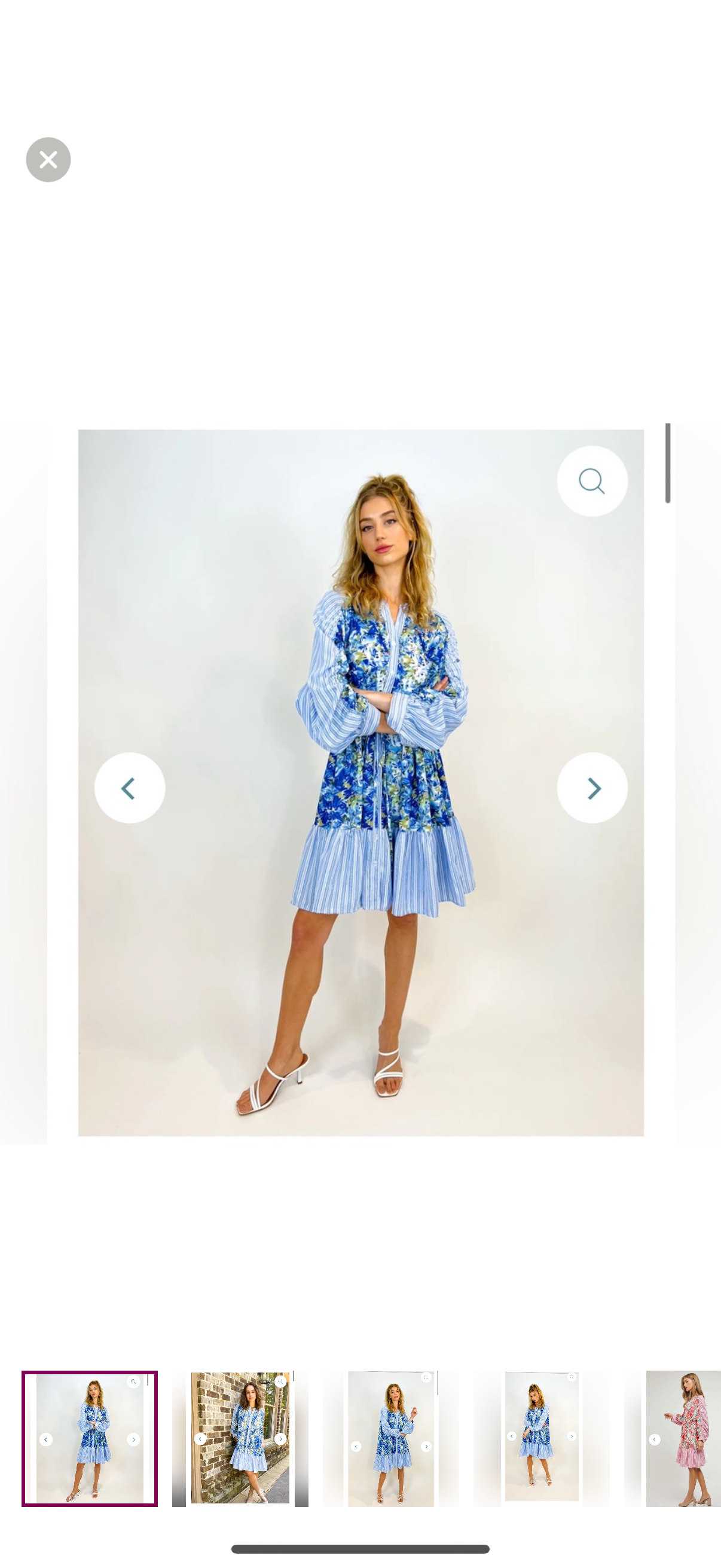Open the third thumbnail with raised hand
Screen dimensions: 721x1568
point(390,1438)
